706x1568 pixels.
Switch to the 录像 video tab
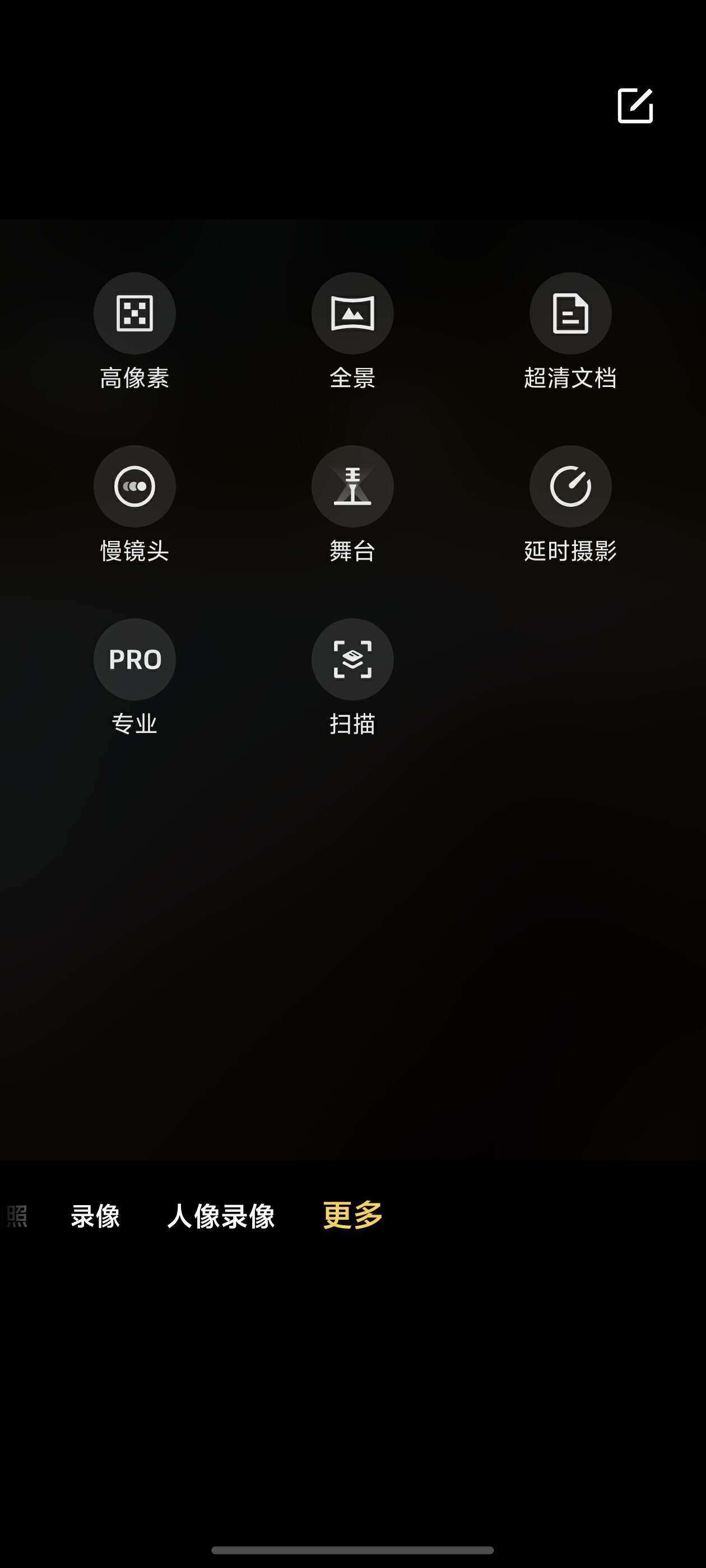[95, 1216]
